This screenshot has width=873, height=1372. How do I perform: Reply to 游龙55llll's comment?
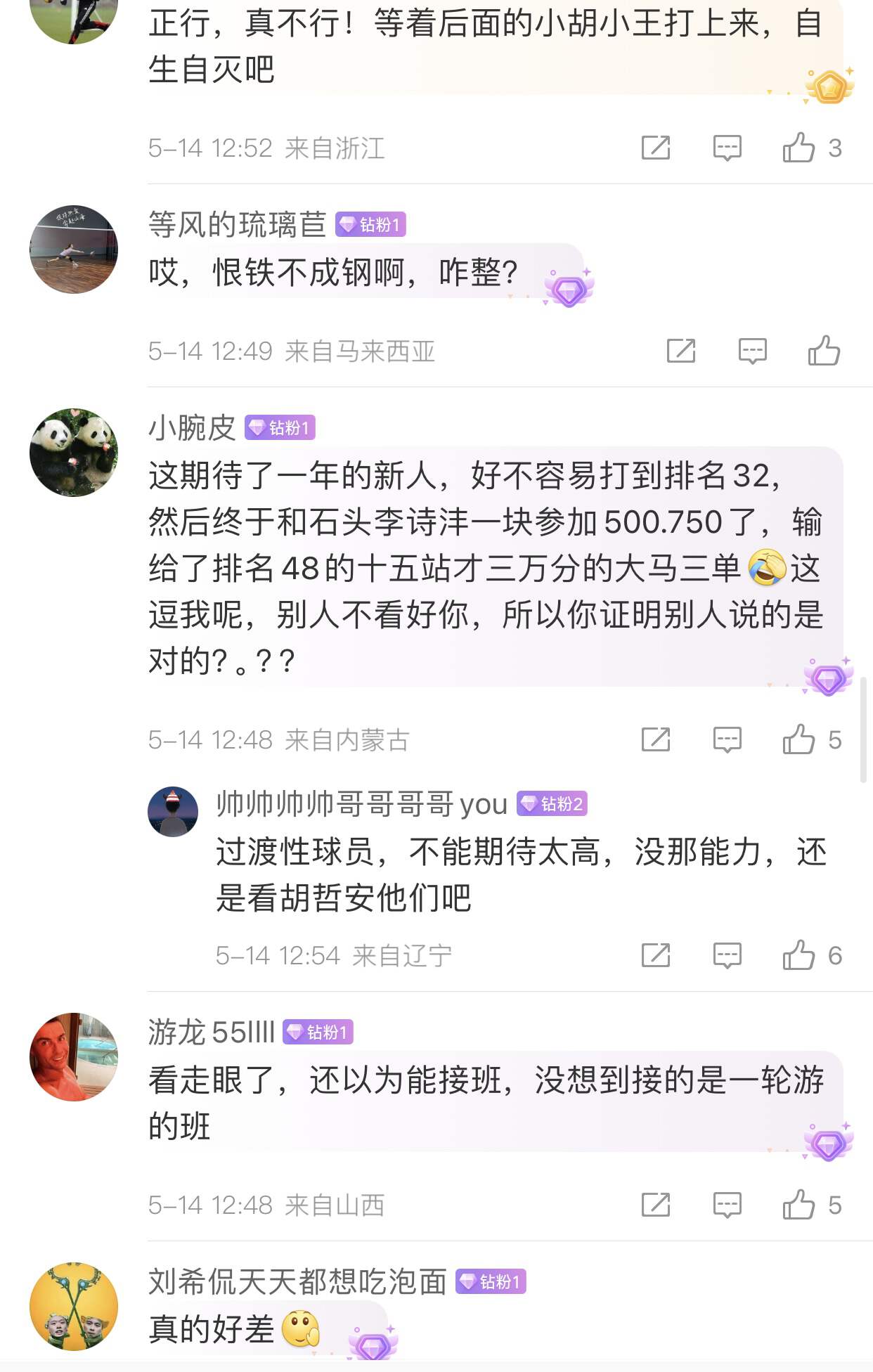point(727,1205)
